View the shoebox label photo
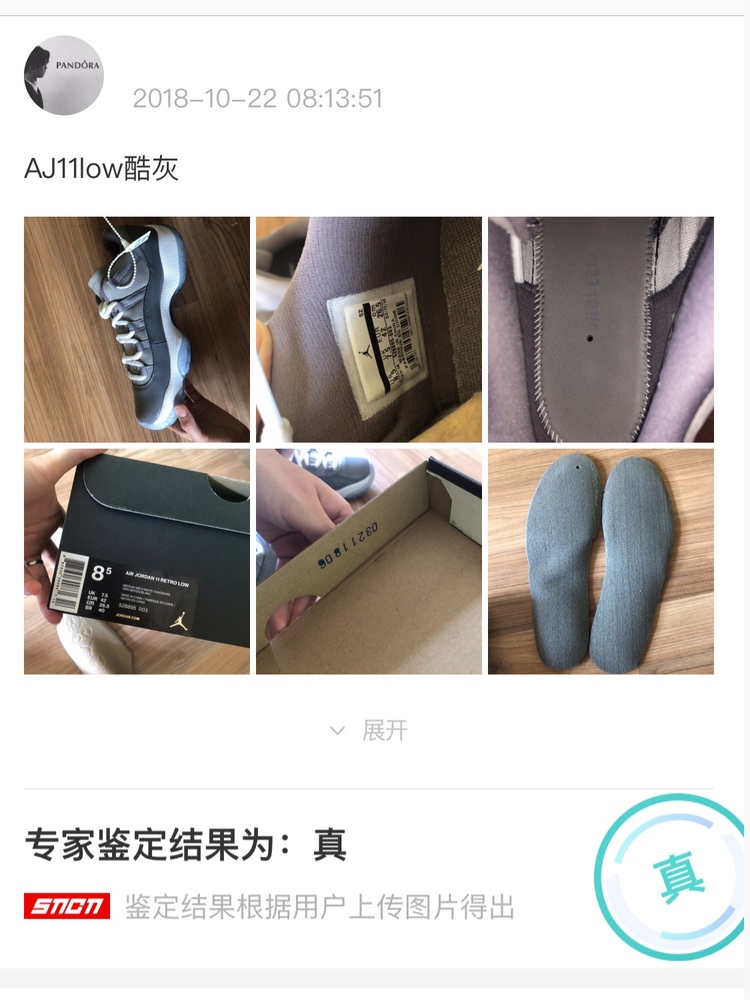The width and height of the screenshot is (750, 1000). (137, 561)
